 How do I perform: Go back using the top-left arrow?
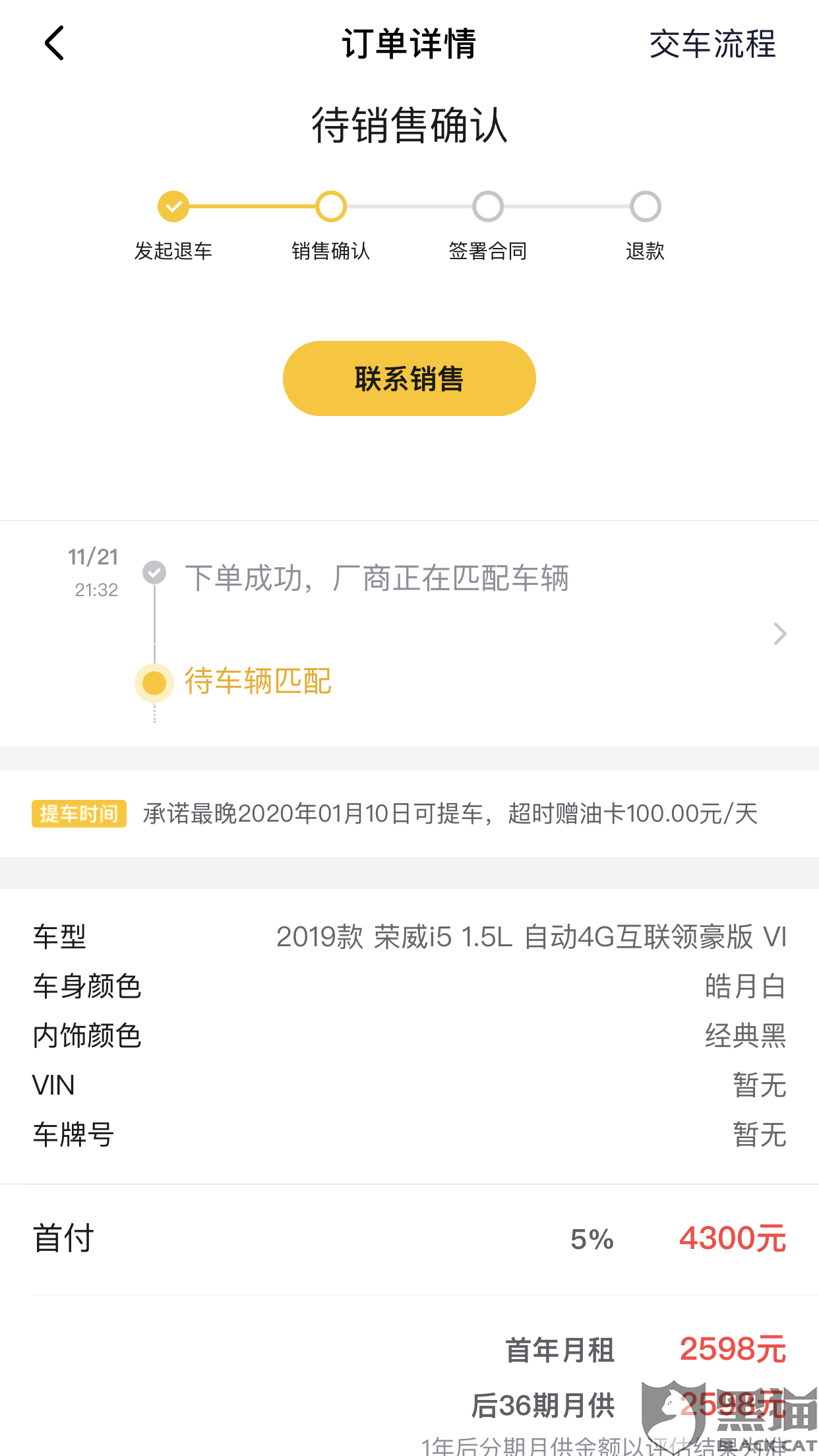coord(54,44)
